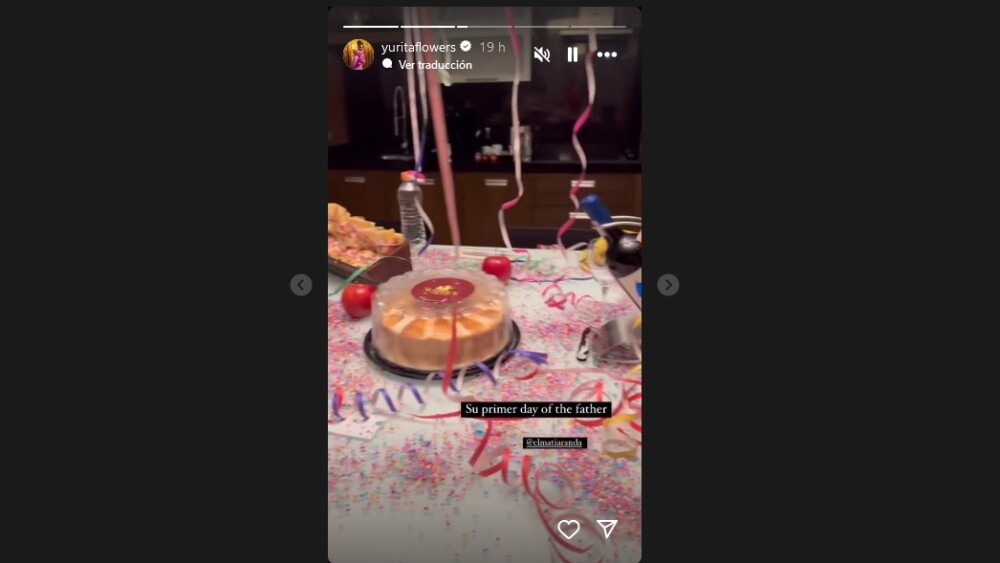The image size is (1000, 563).
Task: Open the yuritaflowers username link
Action: click(418, 47)
